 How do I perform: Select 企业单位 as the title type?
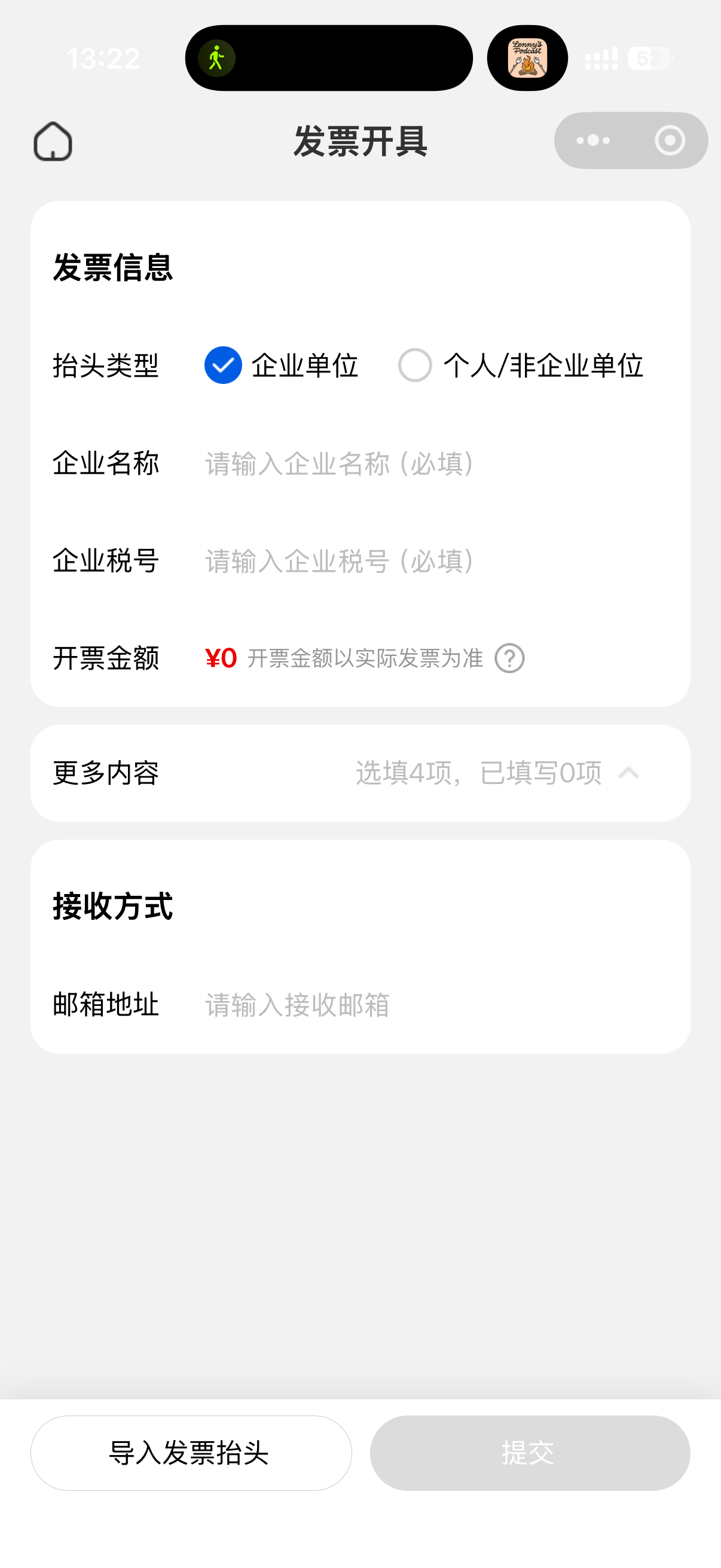(224, 365)
